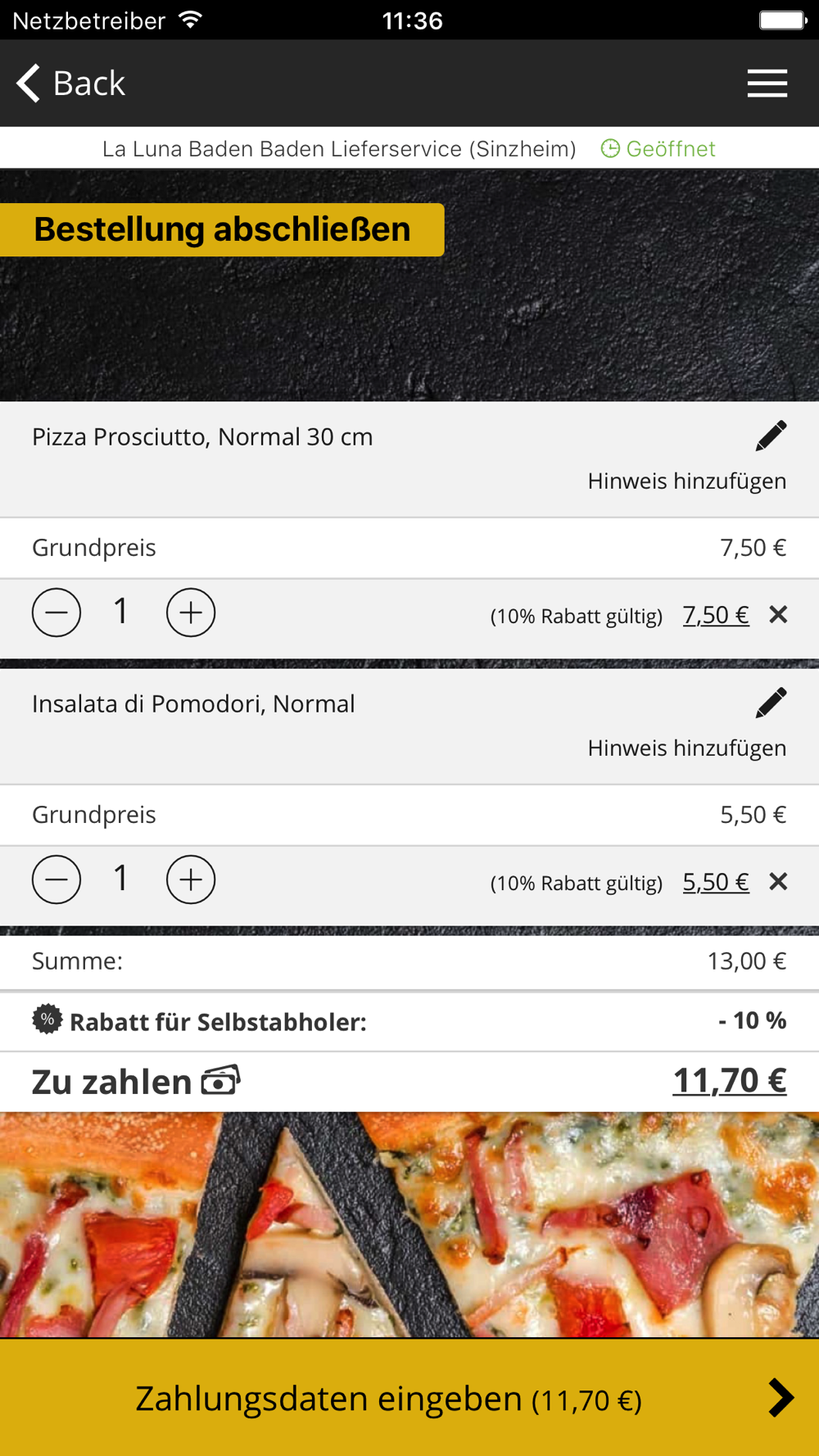Go back to the previous screen
Screen dimensions: 819x1456
(x=71, y=84)
